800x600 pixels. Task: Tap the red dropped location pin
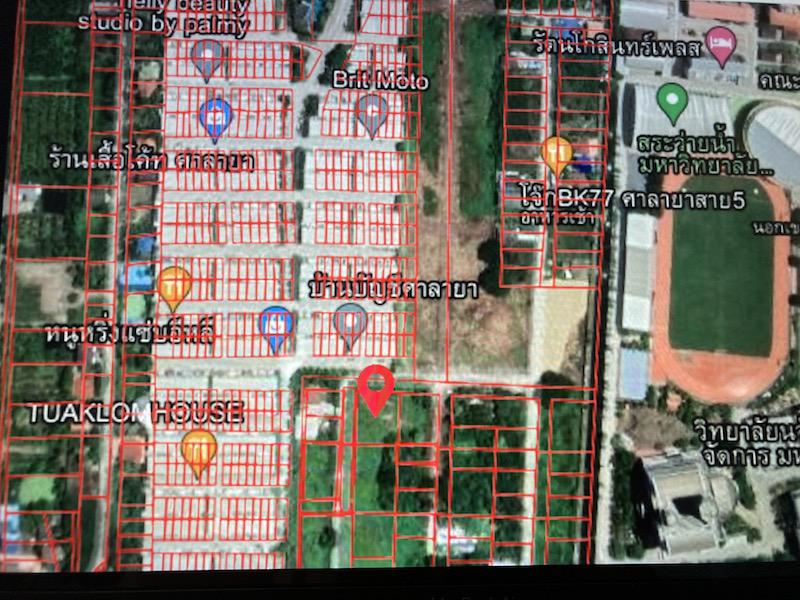376,386
